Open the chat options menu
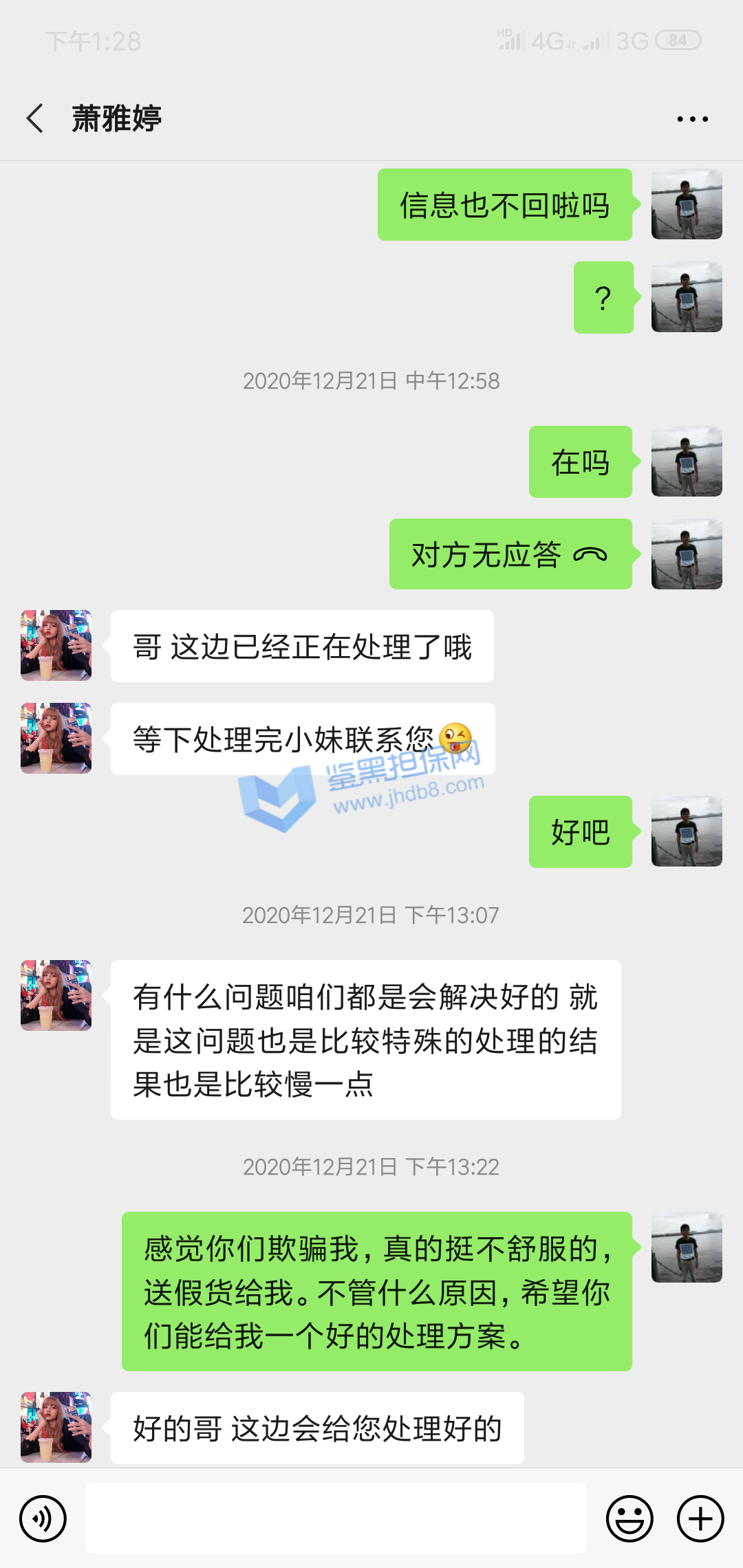743x1568 pixels. tap(692, 119)
